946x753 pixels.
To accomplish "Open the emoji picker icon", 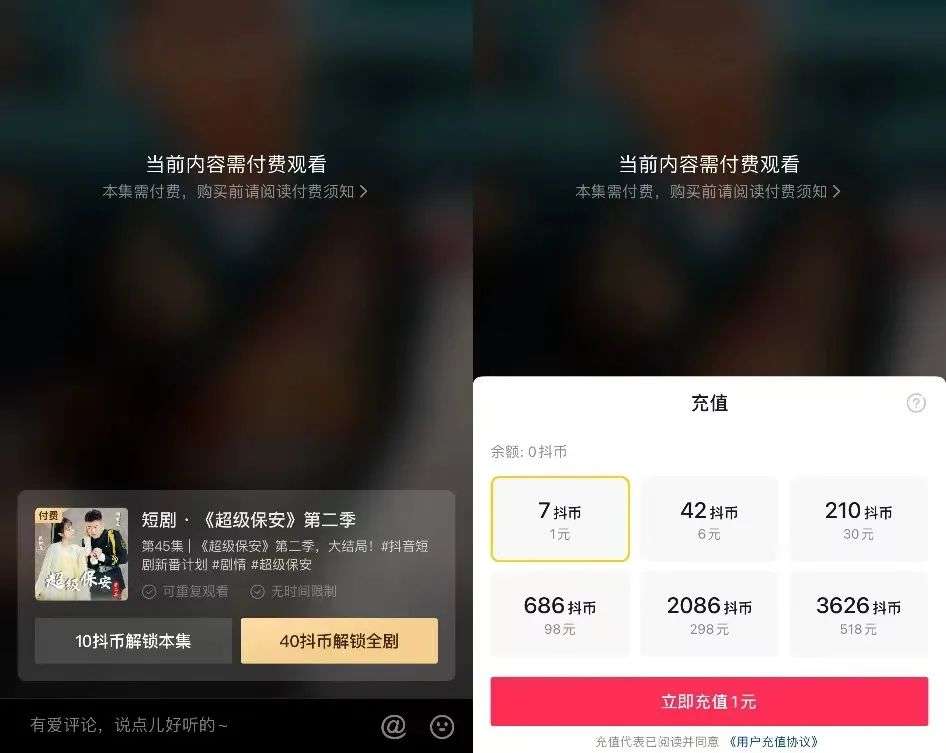I will click(442, 726).
